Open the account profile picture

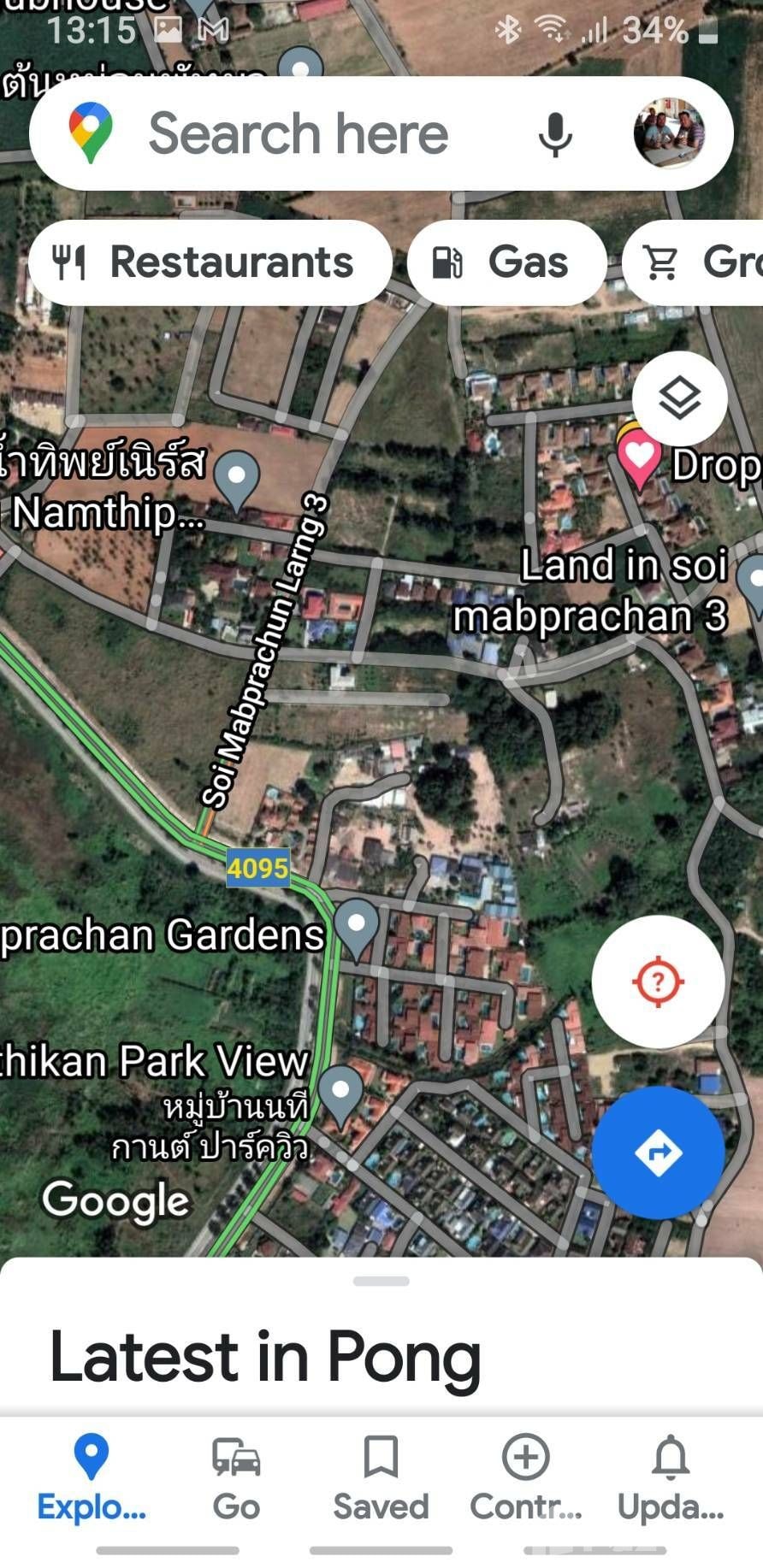[669, 133]
